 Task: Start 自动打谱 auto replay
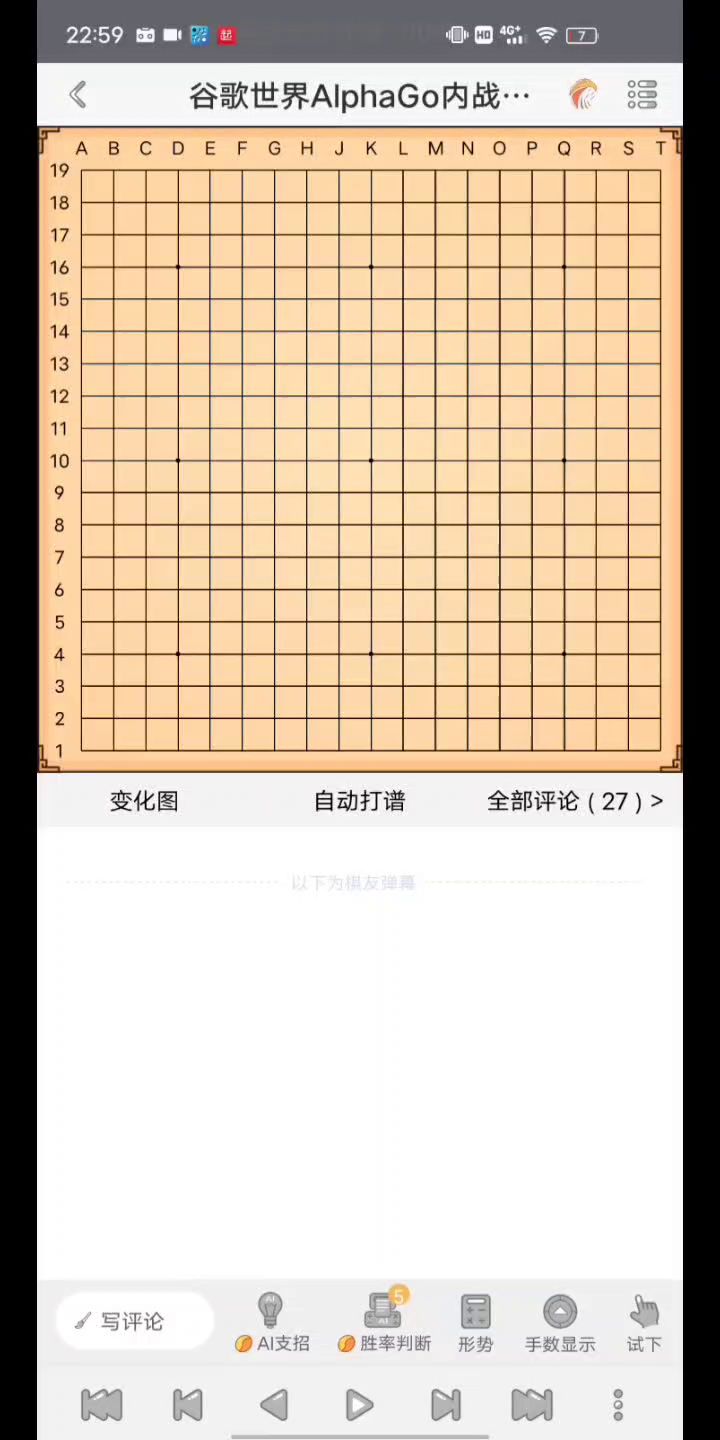pos(360,801)
